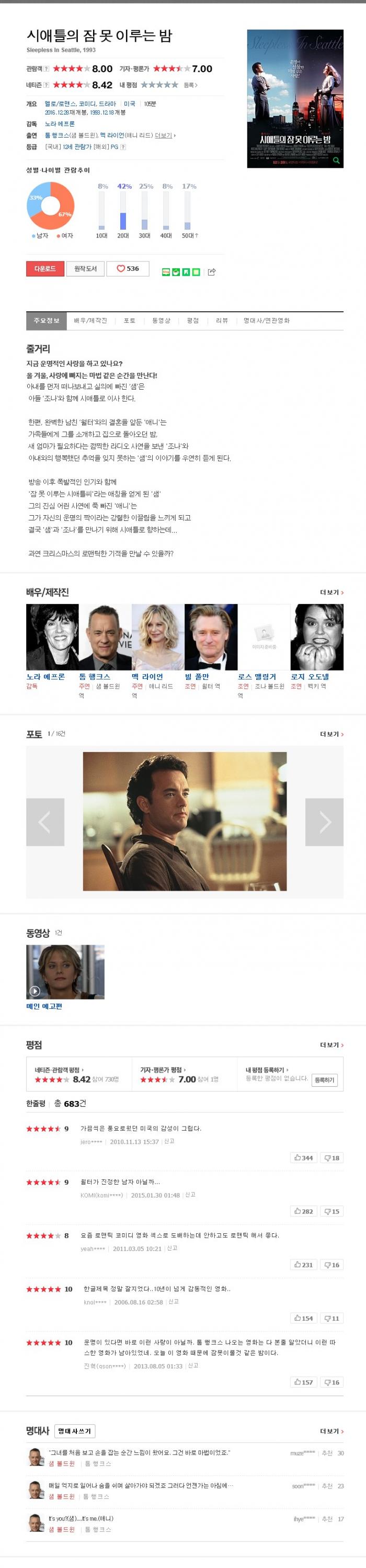Upvote jero's review with 344 likes
Screen dimensions: 366x1568
303,1158
